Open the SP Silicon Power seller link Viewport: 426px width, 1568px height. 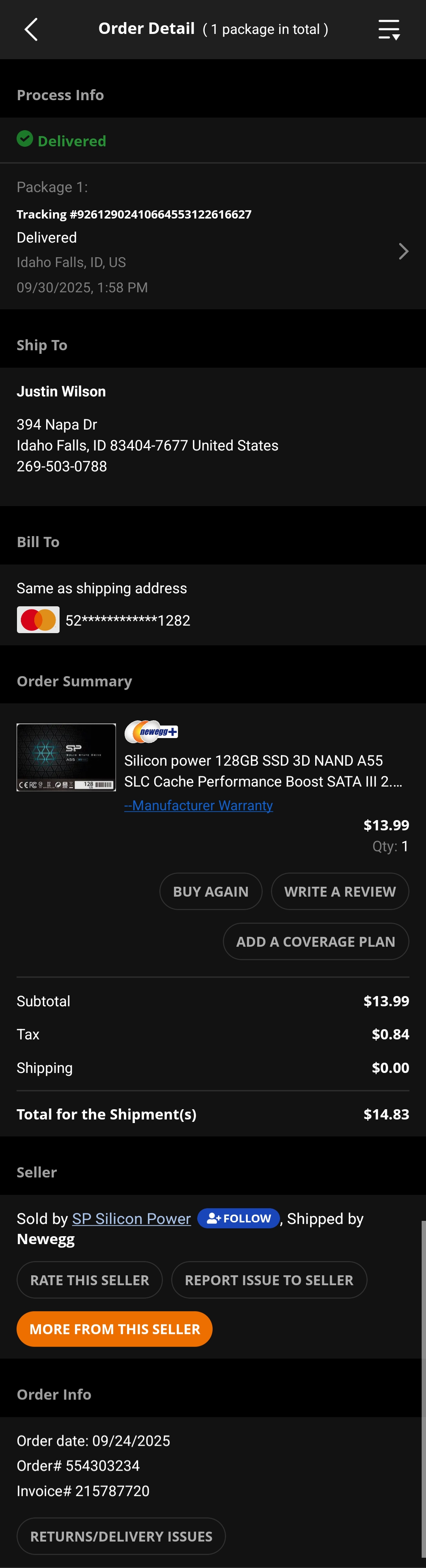pyautogui.click(x=131, y=1218)
